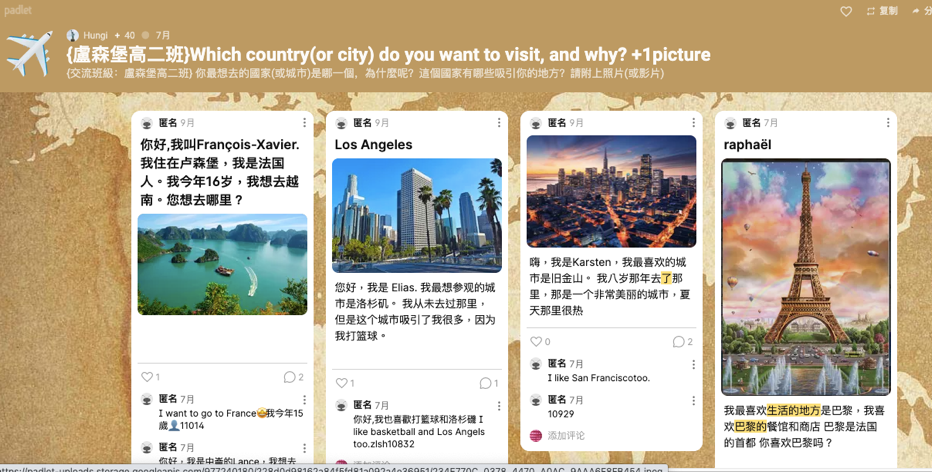View the Ha Long Bay photo
This screenshot has height=472, width=932.
(222, 264)
